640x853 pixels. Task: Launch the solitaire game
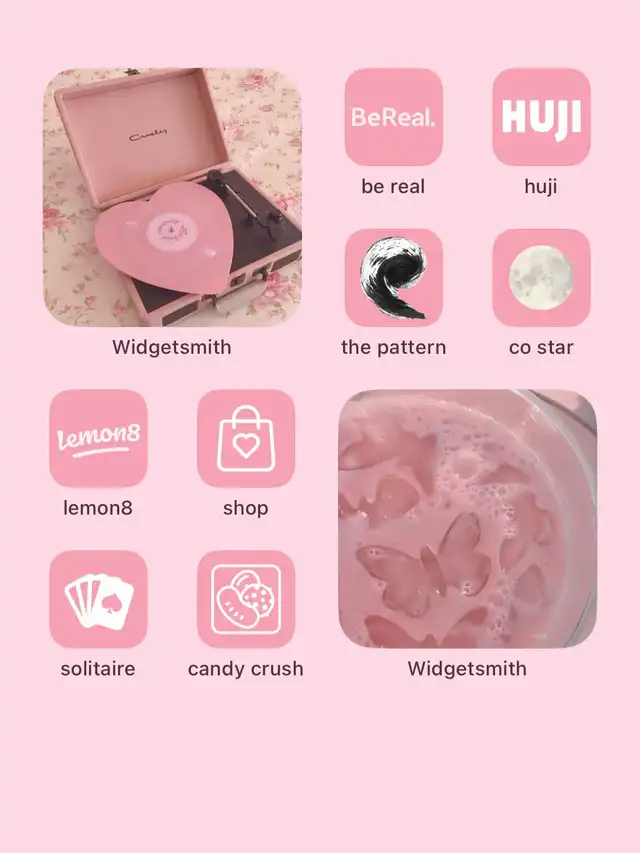(x=98, y=599)
